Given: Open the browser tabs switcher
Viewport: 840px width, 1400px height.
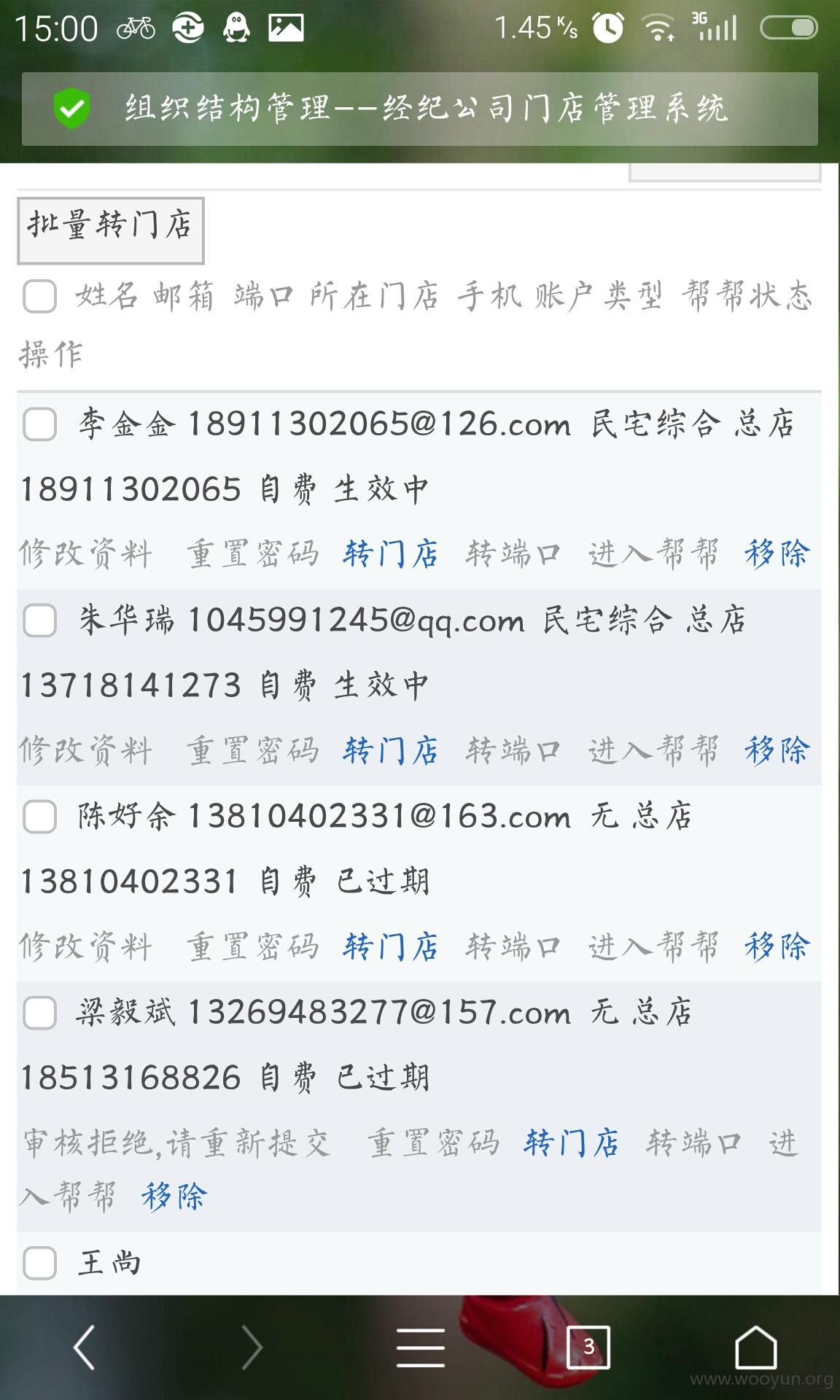Looking at the screenshot, I should coord(588,1347).
